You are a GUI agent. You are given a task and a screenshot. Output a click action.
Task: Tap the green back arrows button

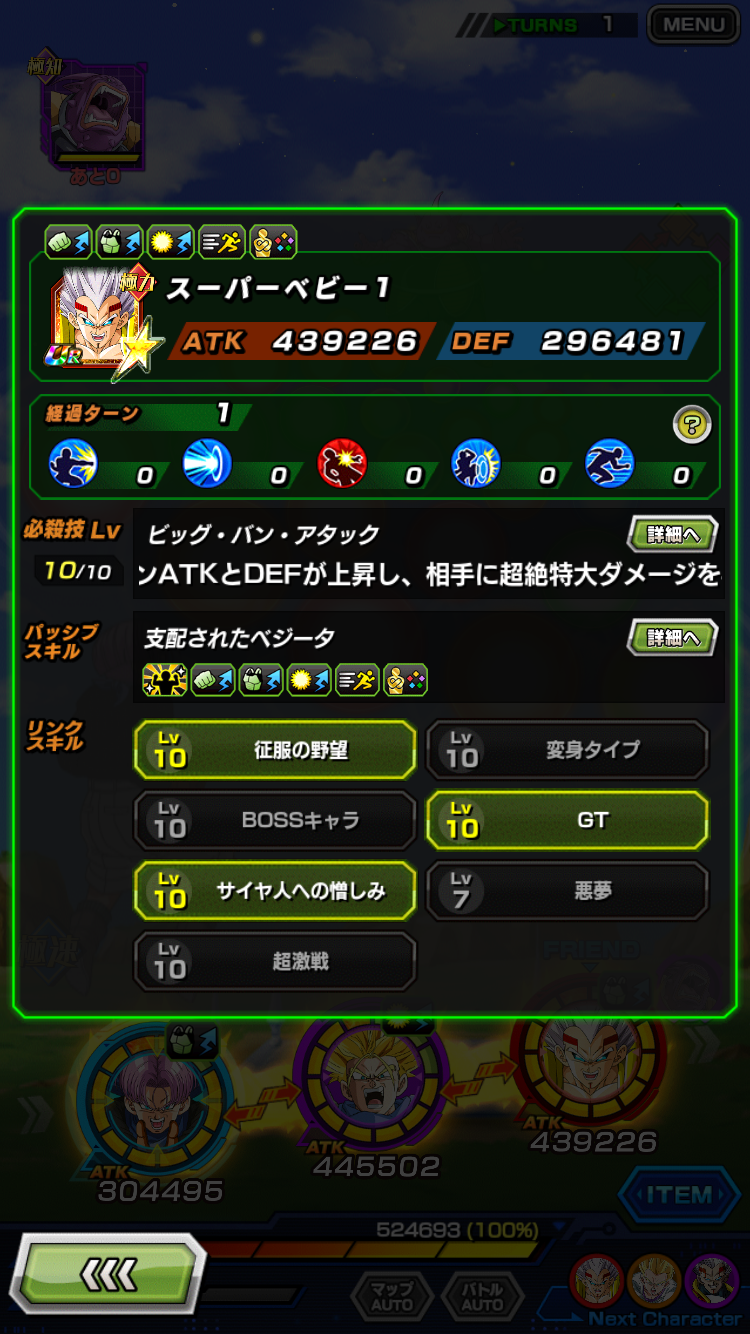110,1273
